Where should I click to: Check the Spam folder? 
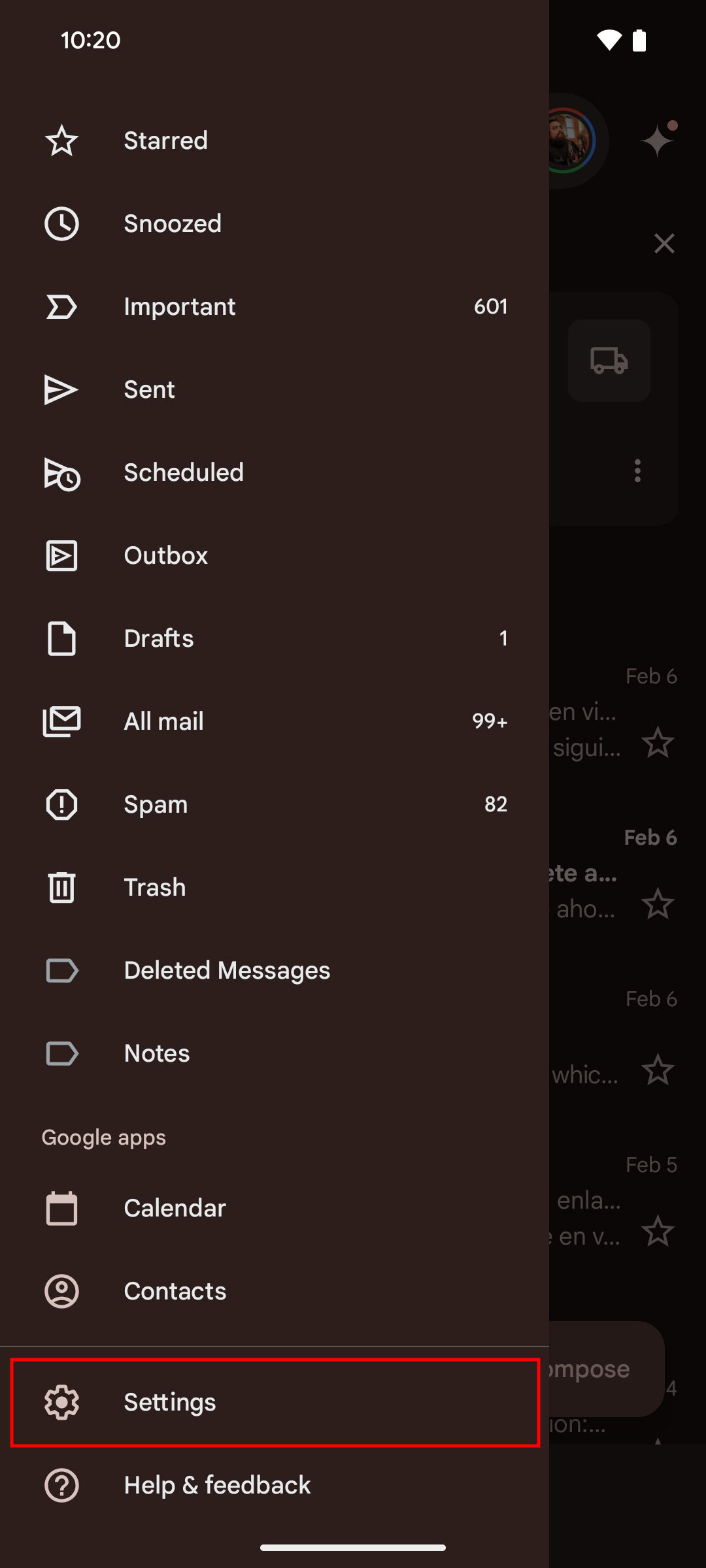pos(156,804)
